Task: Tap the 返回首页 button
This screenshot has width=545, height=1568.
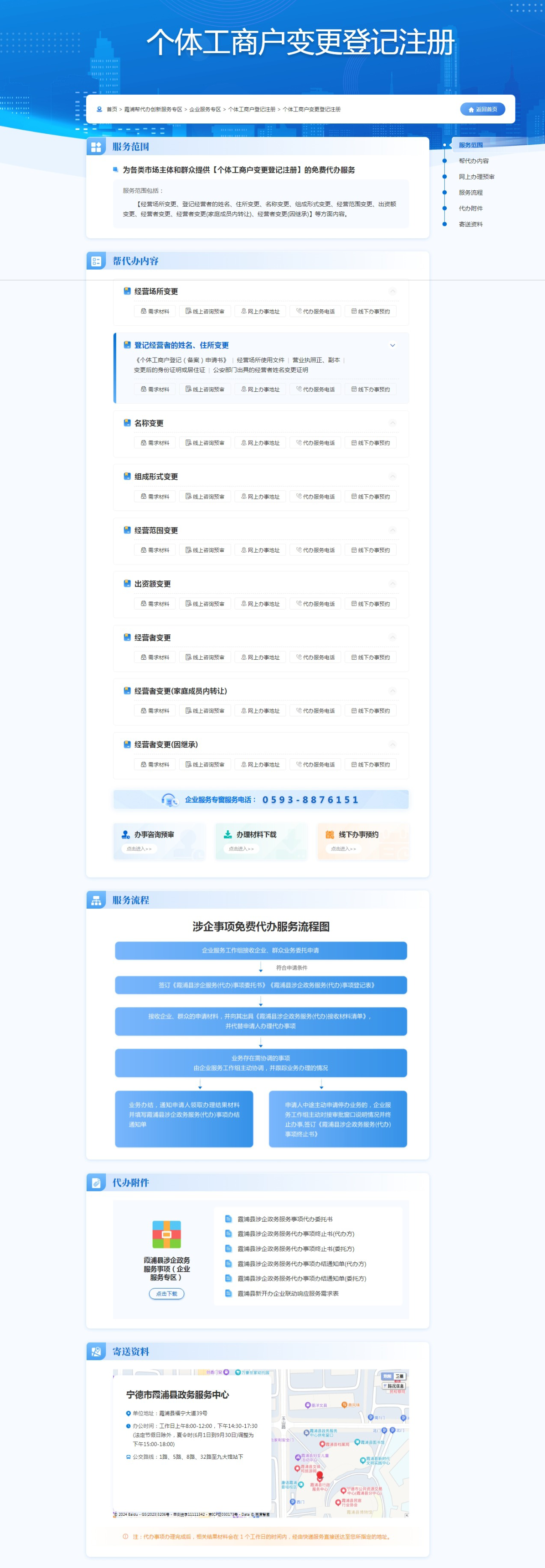Action: [x=482, y=110]
